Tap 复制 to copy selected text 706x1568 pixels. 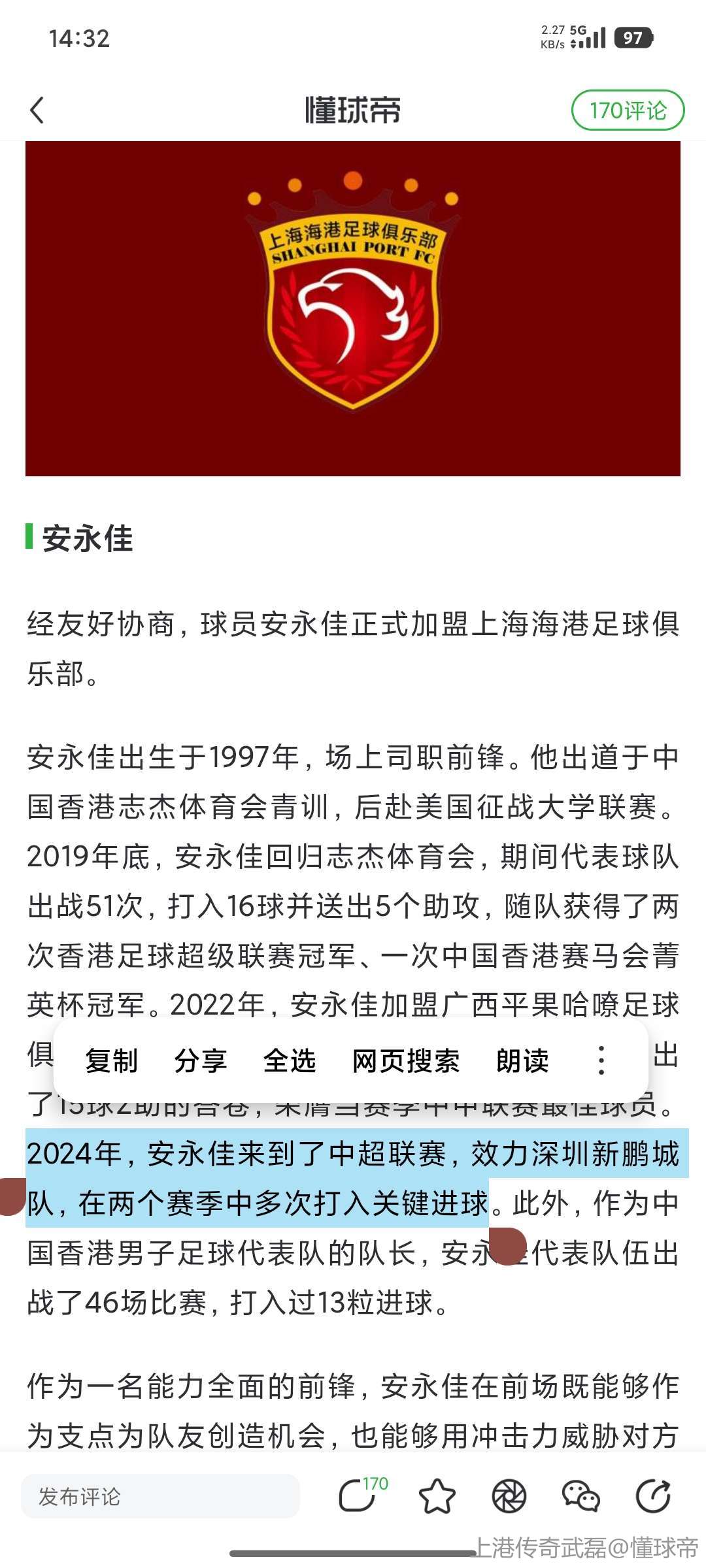(x=111, y=1060)
